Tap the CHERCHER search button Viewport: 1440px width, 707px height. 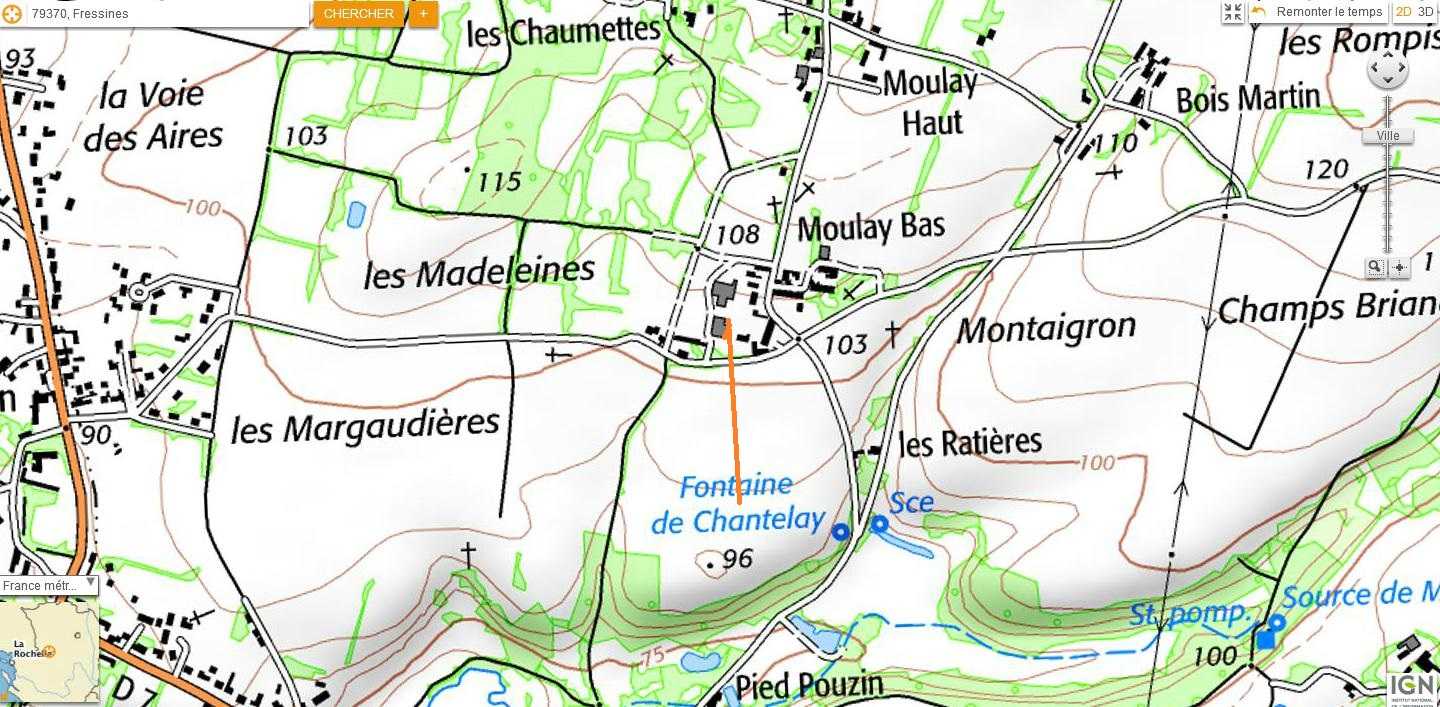point(359,14)
